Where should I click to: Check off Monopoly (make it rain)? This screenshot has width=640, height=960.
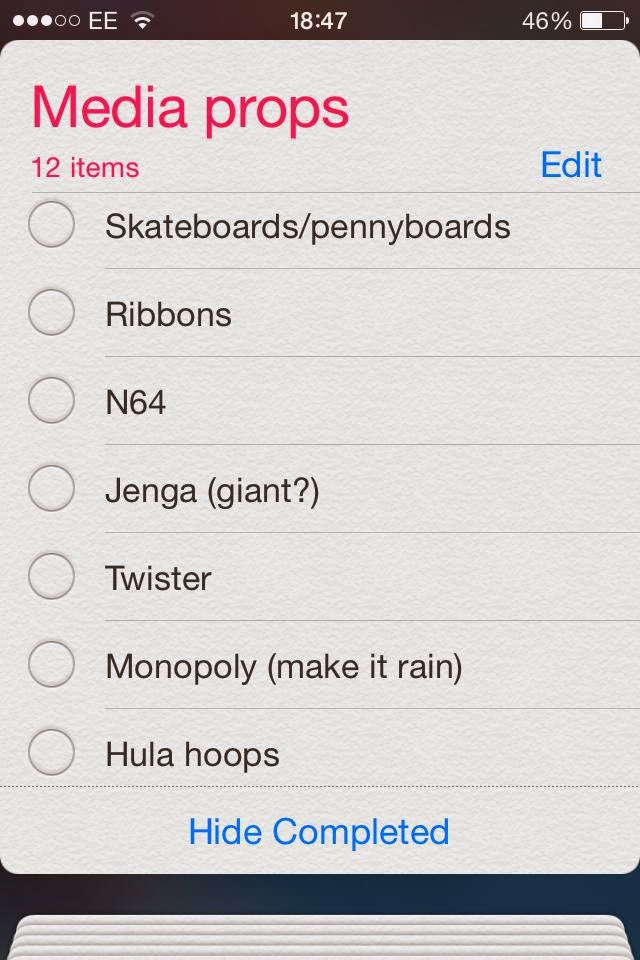pos(51,664)
